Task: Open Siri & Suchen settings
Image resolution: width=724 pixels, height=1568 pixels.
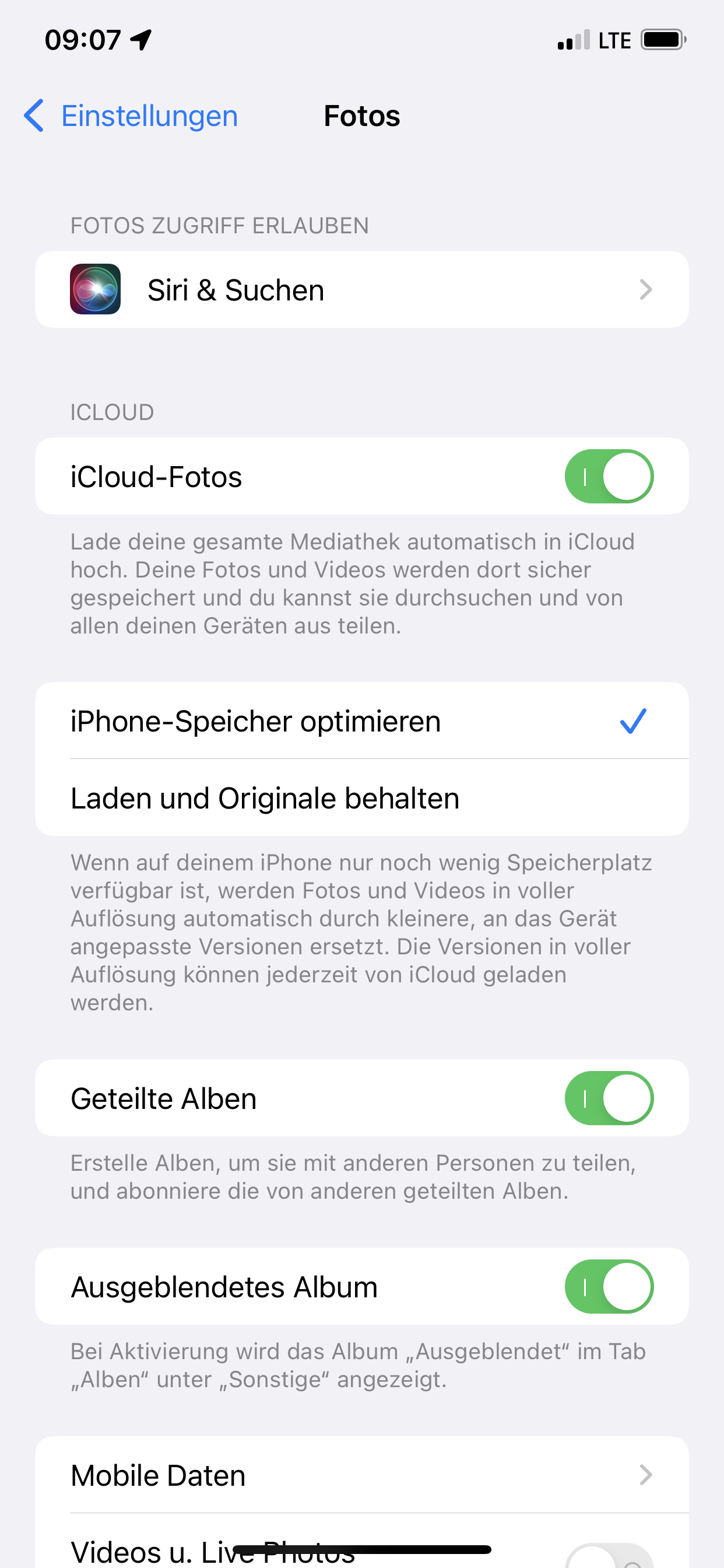Action: tap(361, 290)
